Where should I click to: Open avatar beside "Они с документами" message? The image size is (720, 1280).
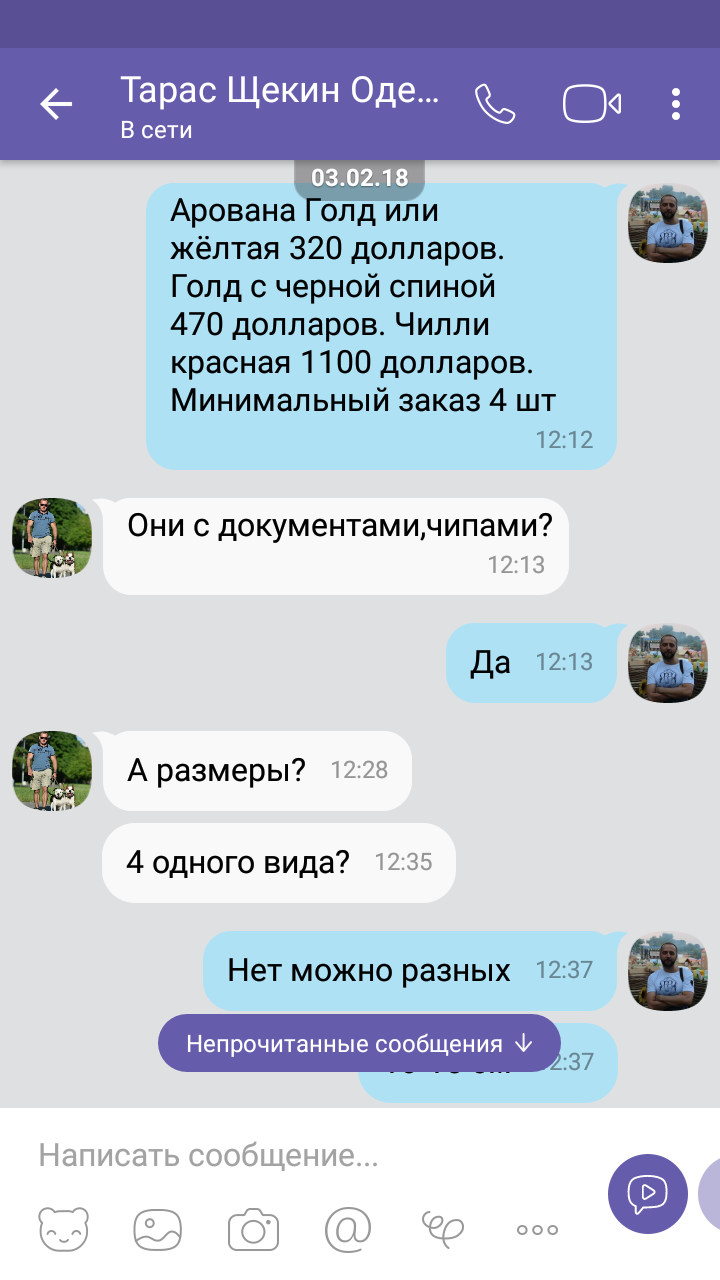52,538
